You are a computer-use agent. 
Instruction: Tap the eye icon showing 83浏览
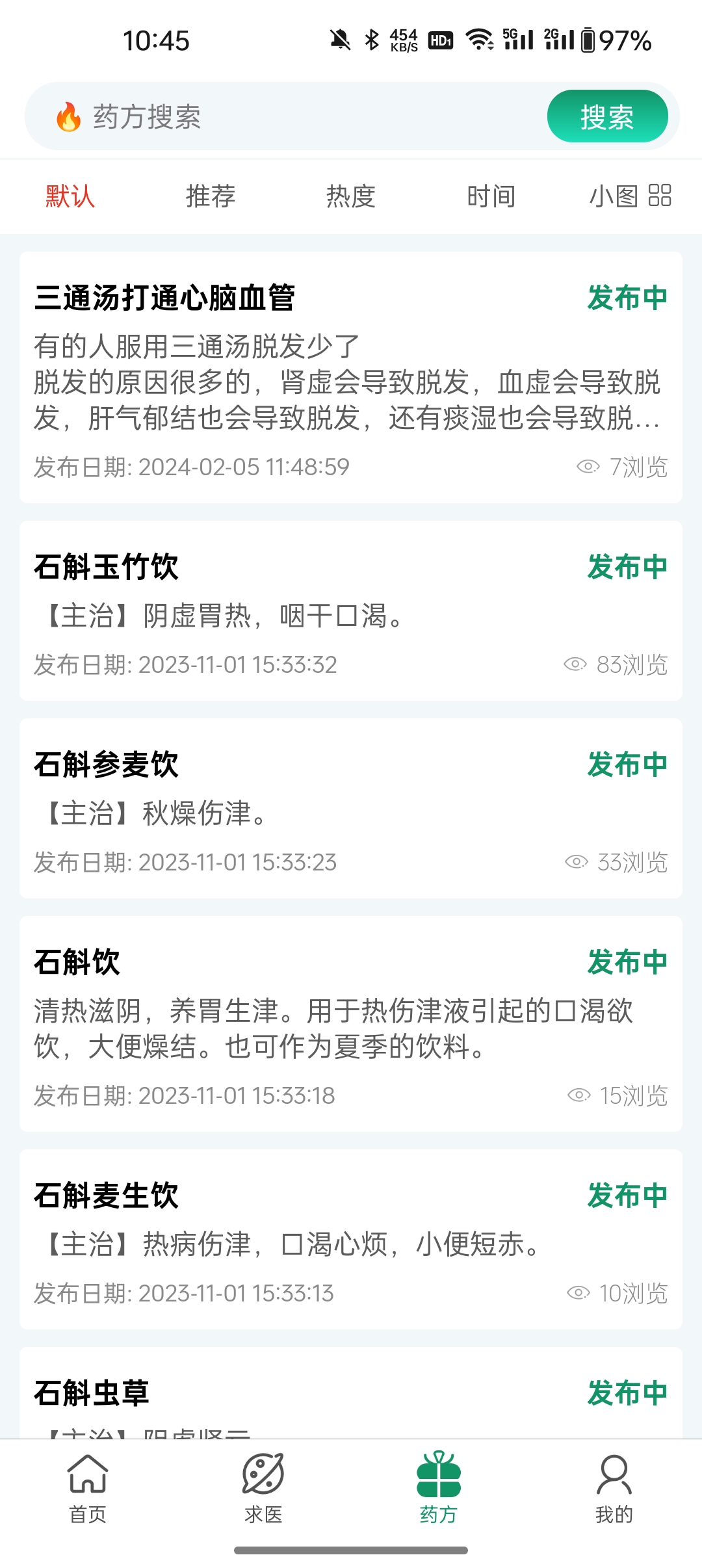point(576,665)
